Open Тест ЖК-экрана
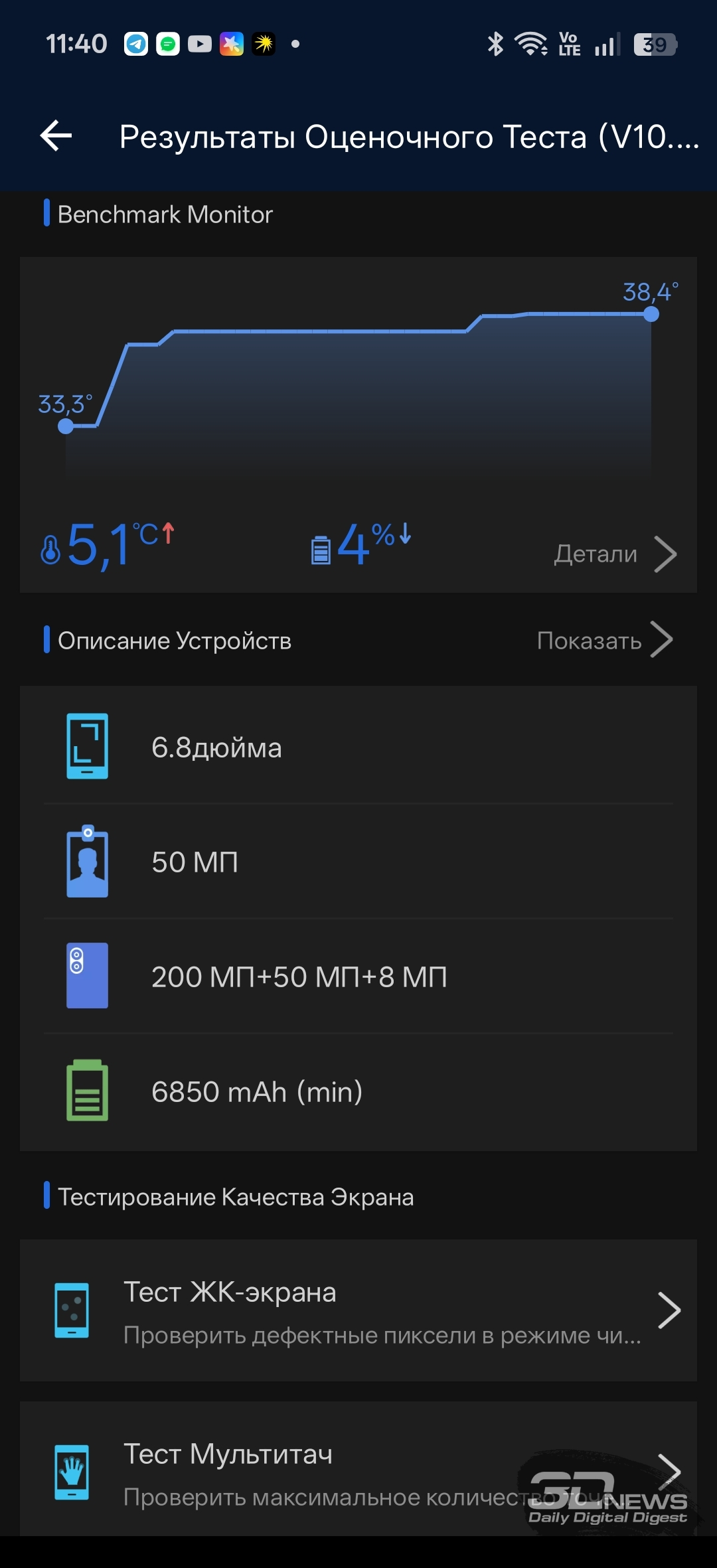The width and height of the screenshot is (717, 1568). point(358,1310)
